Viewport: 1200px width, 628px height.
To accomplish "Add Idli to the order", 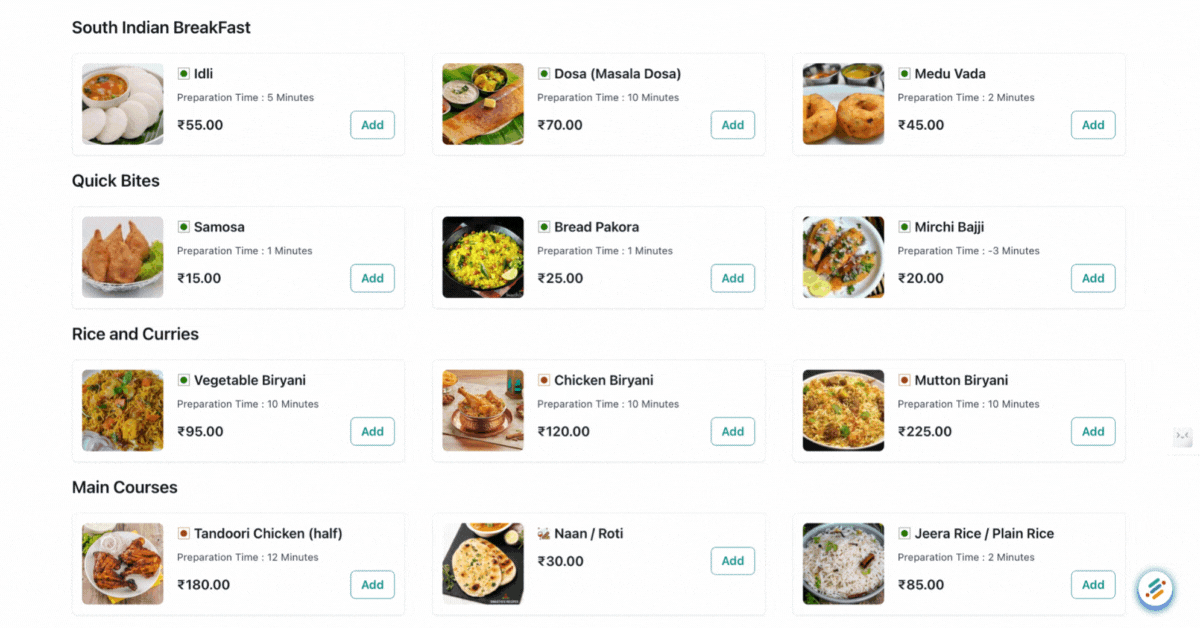I will [372, 125].
